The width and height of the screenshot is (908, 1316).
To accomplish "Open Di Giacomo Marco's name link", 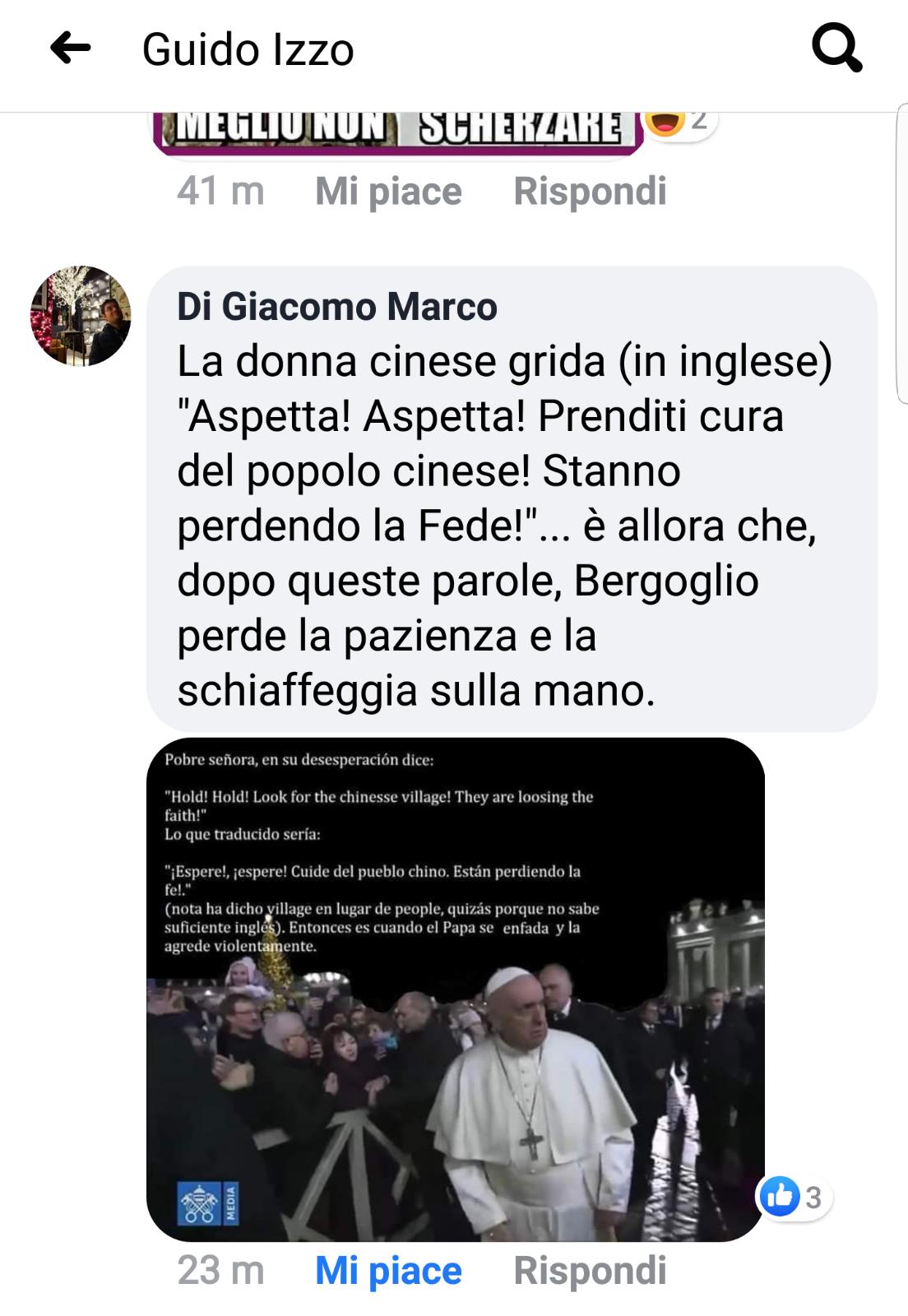I will 337,307.
